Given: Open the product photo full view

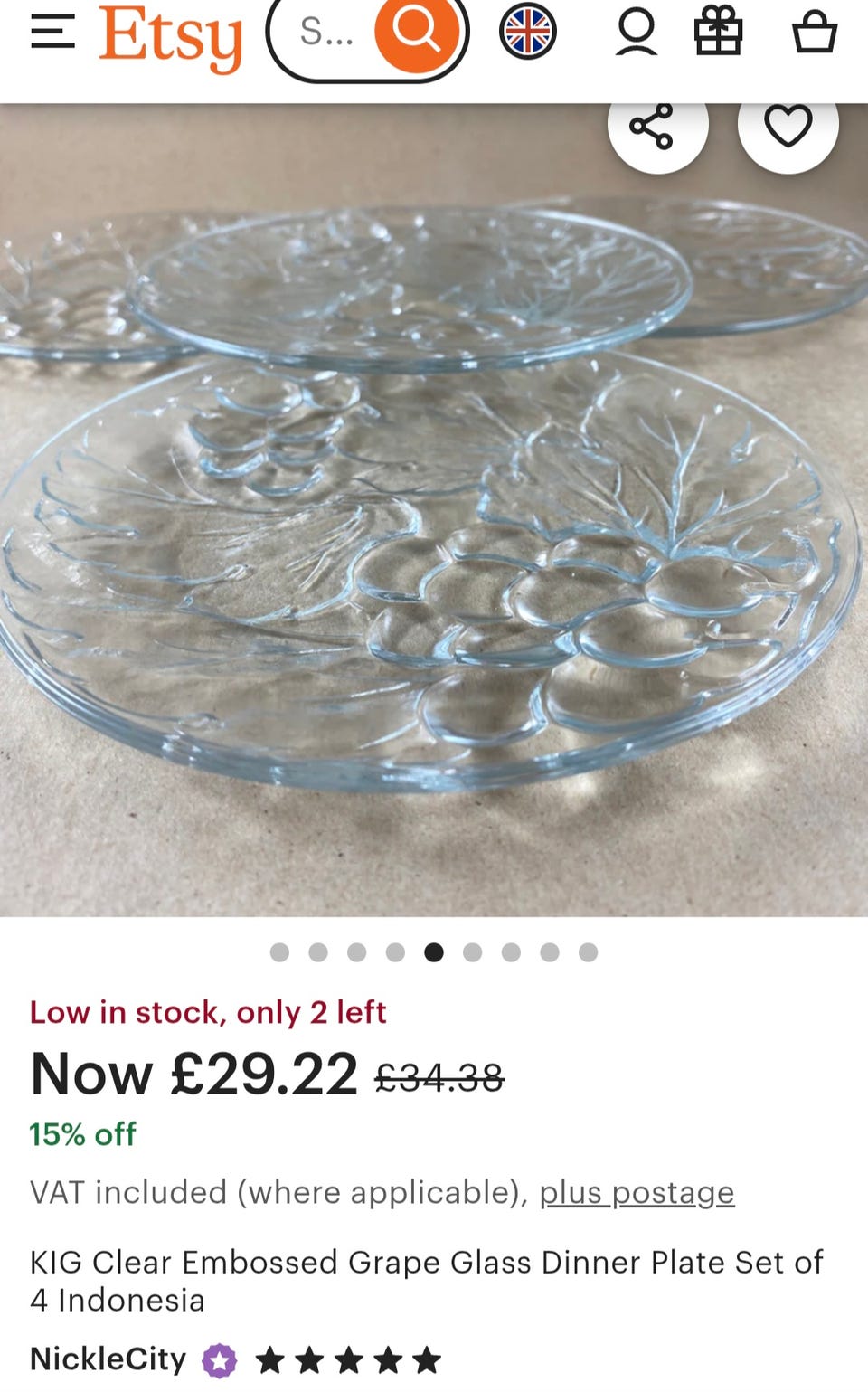Looking at the screenshot, I should point(434,543).
